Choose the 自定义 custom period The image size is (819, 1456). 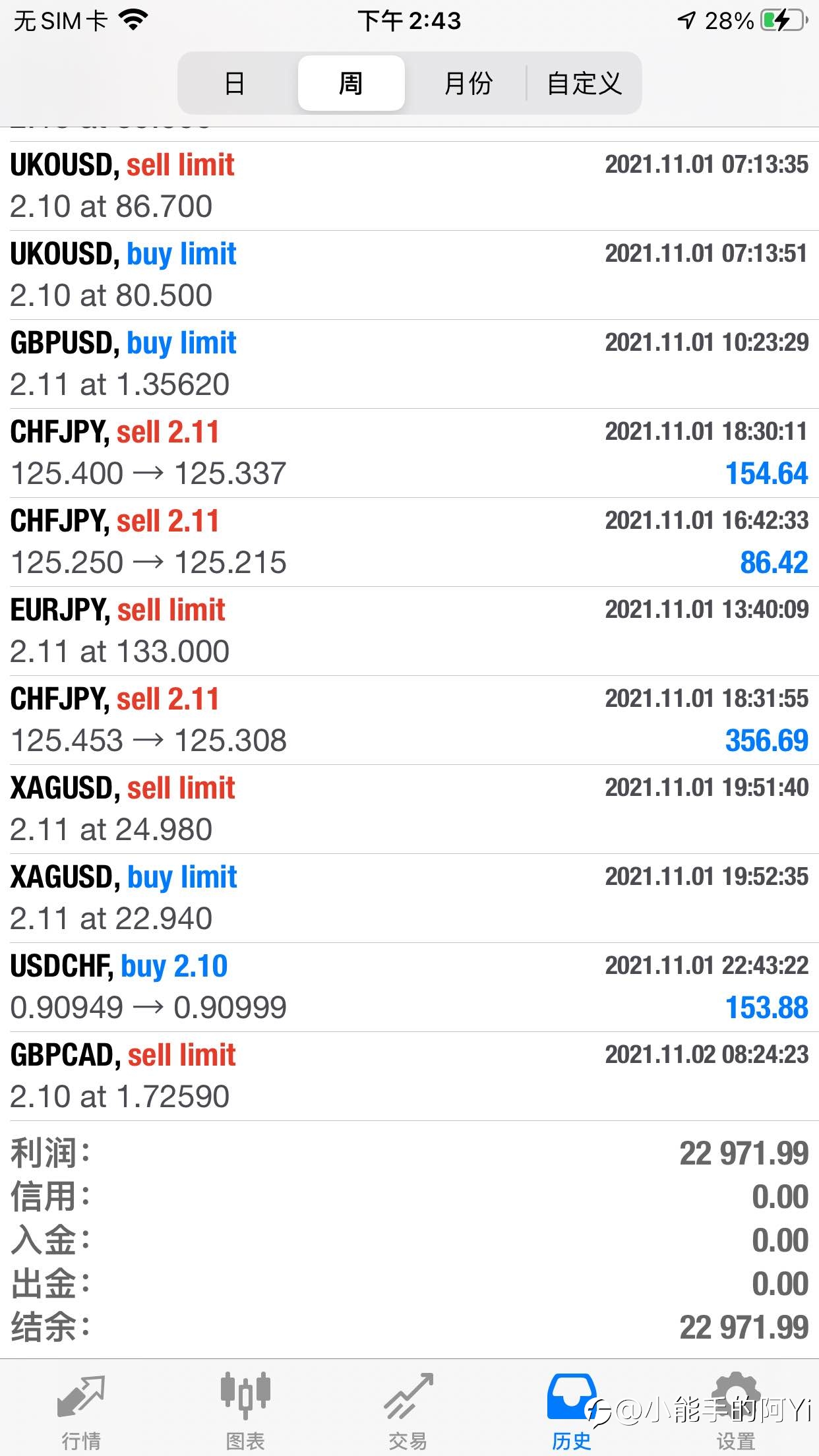click(584, 83)
